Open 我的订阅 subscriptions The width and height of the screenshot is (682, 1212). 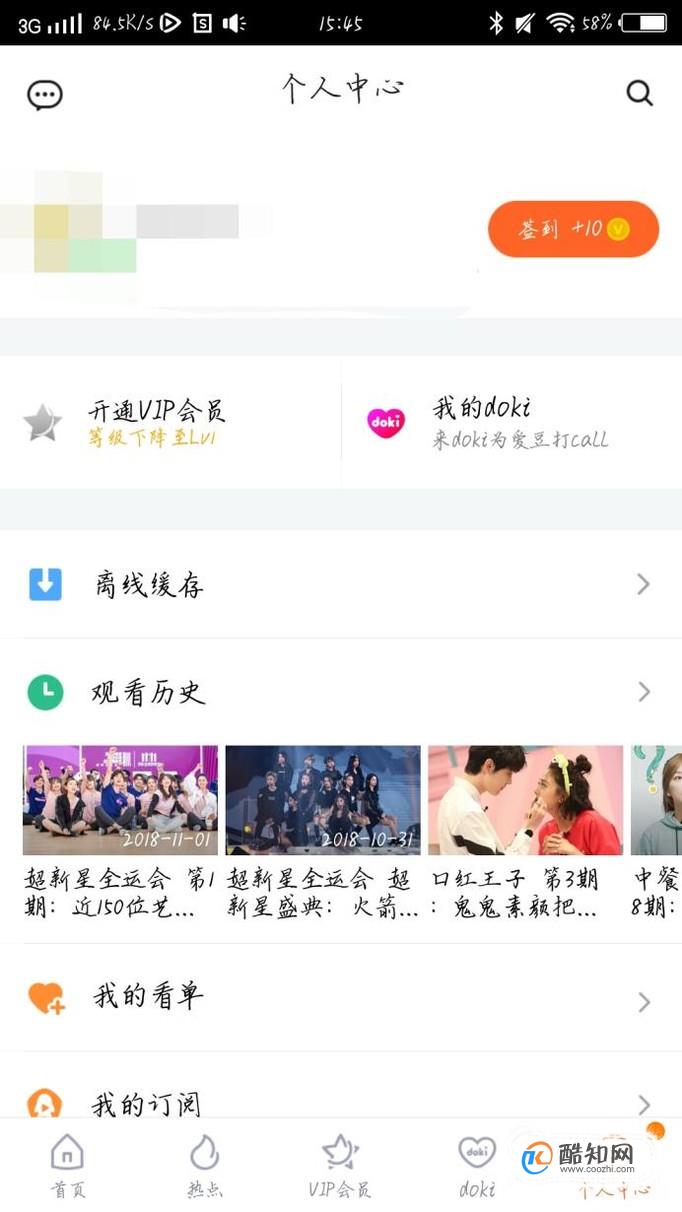[x=340, y=1103]
